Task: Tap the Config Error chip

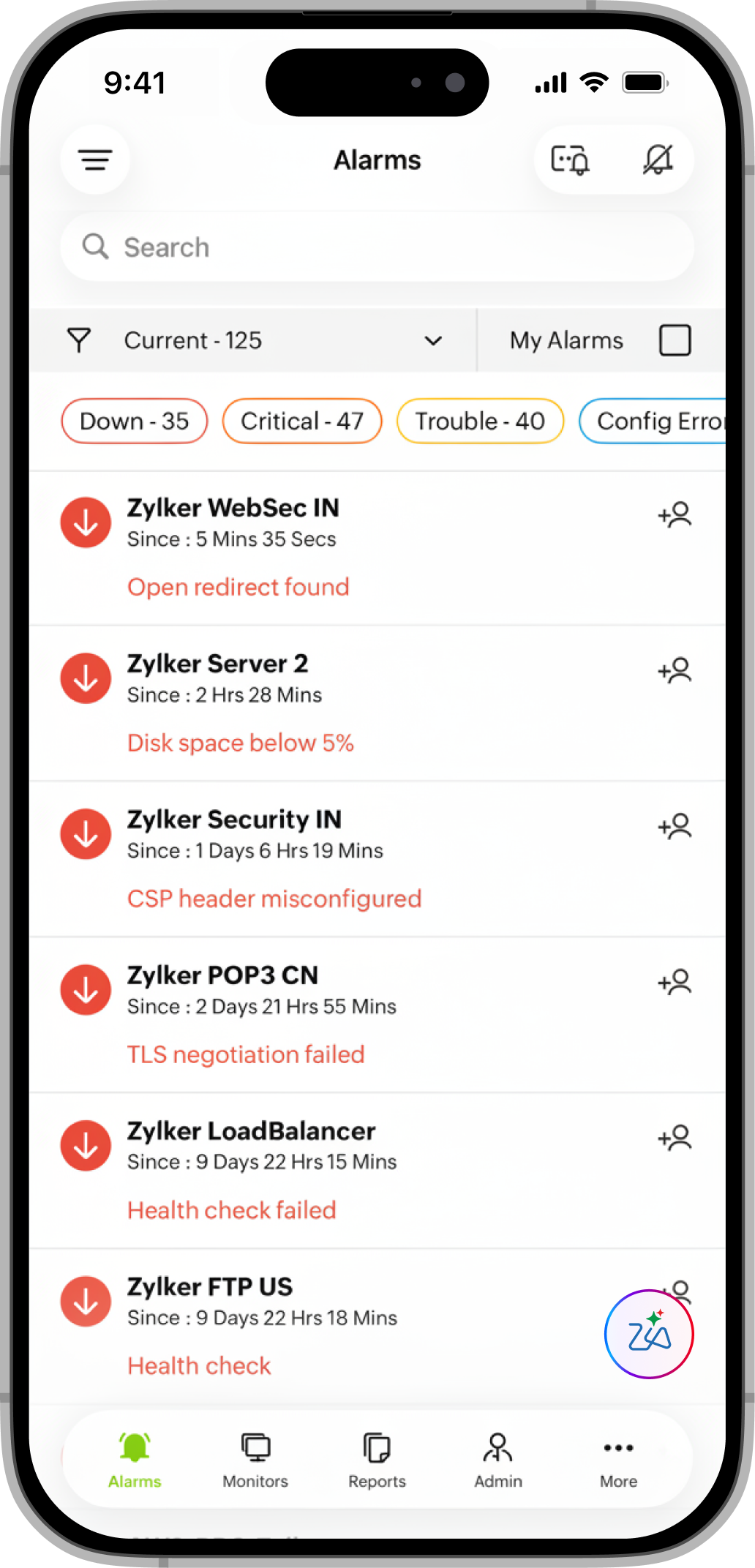Action: point(653,421)
